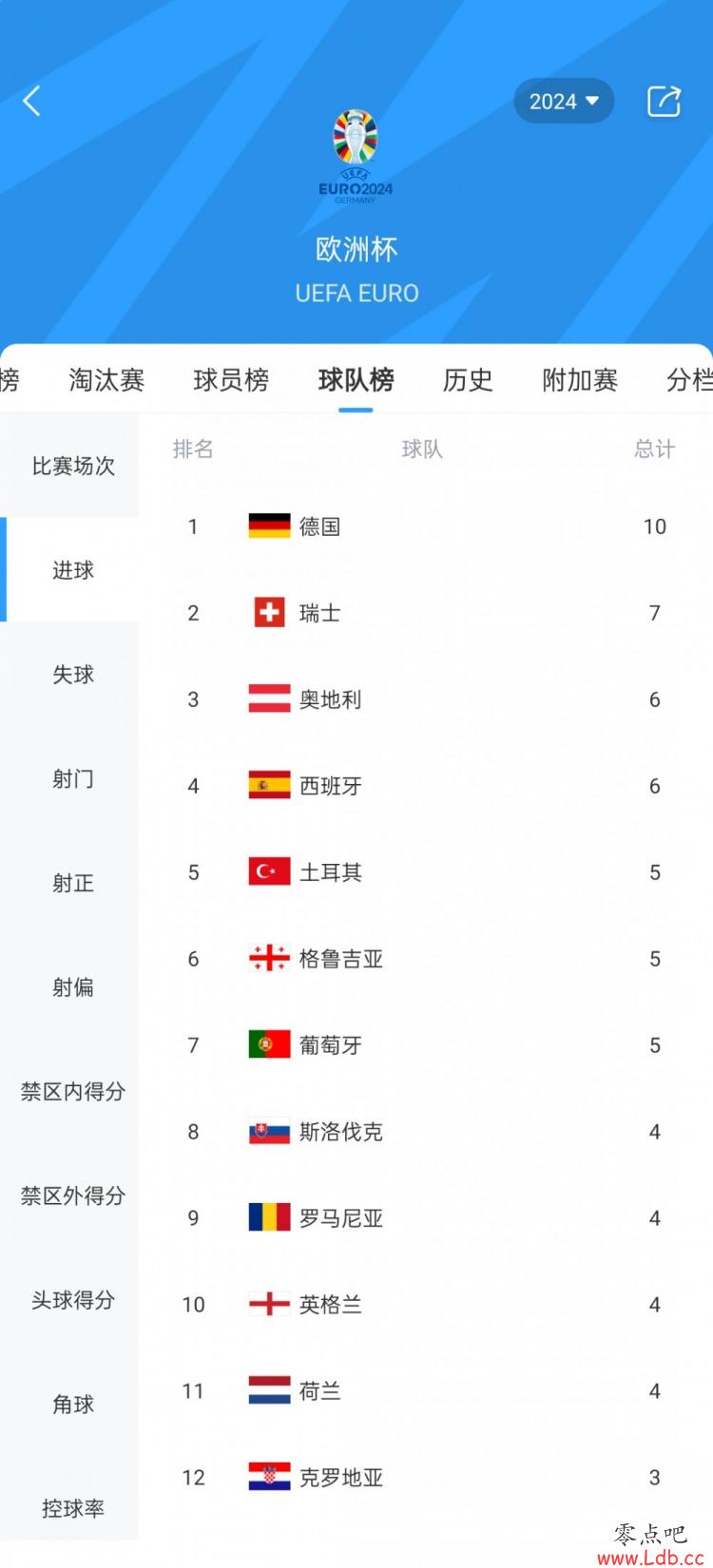The width and height of the screenshot is (713, 1568).
Task: Show the 射正 ranking
Action: (72, 883)
